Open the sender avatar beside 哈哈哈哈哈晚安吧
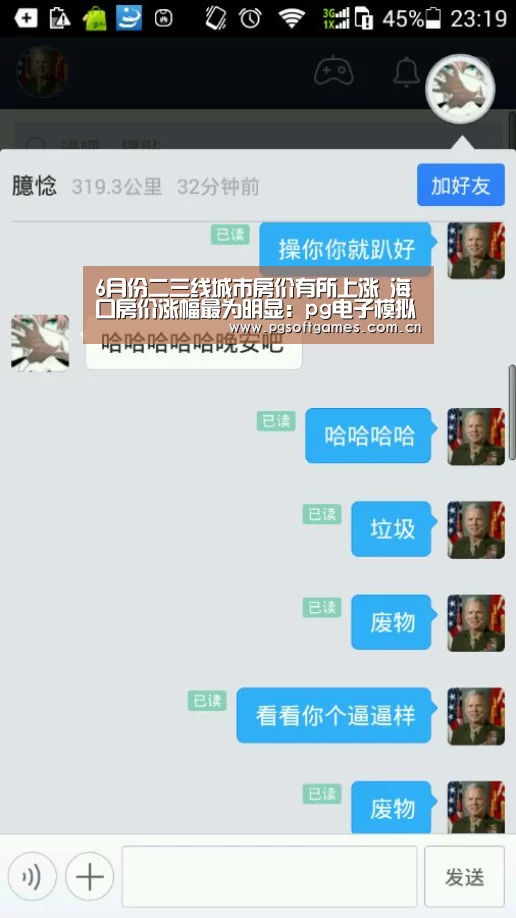The height and width of the screenshot is (918, 516). (40, 343)
